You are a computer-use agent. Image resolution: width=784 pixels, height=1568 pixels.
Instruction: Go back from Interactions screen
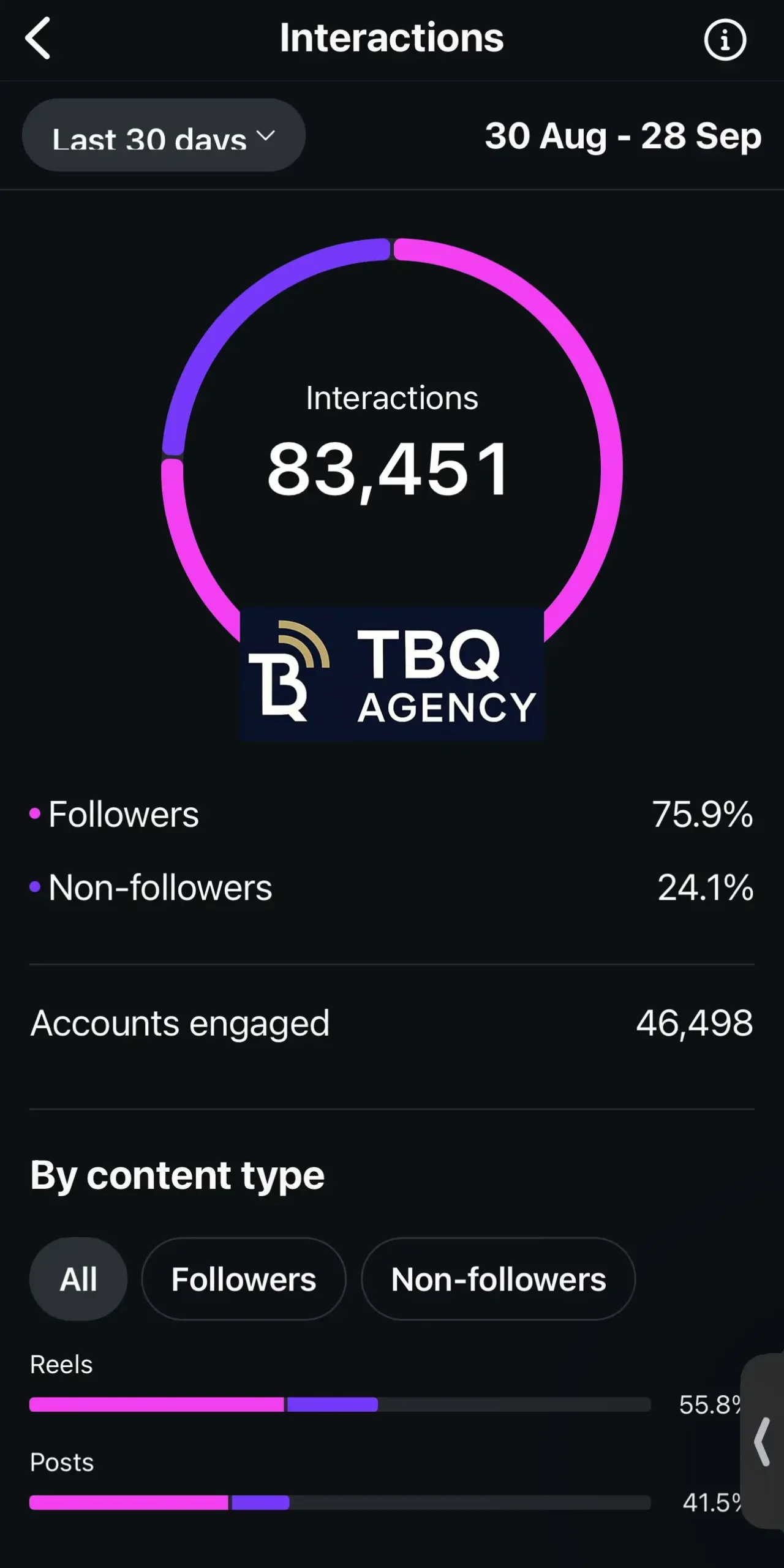click(x=38, y=39)
